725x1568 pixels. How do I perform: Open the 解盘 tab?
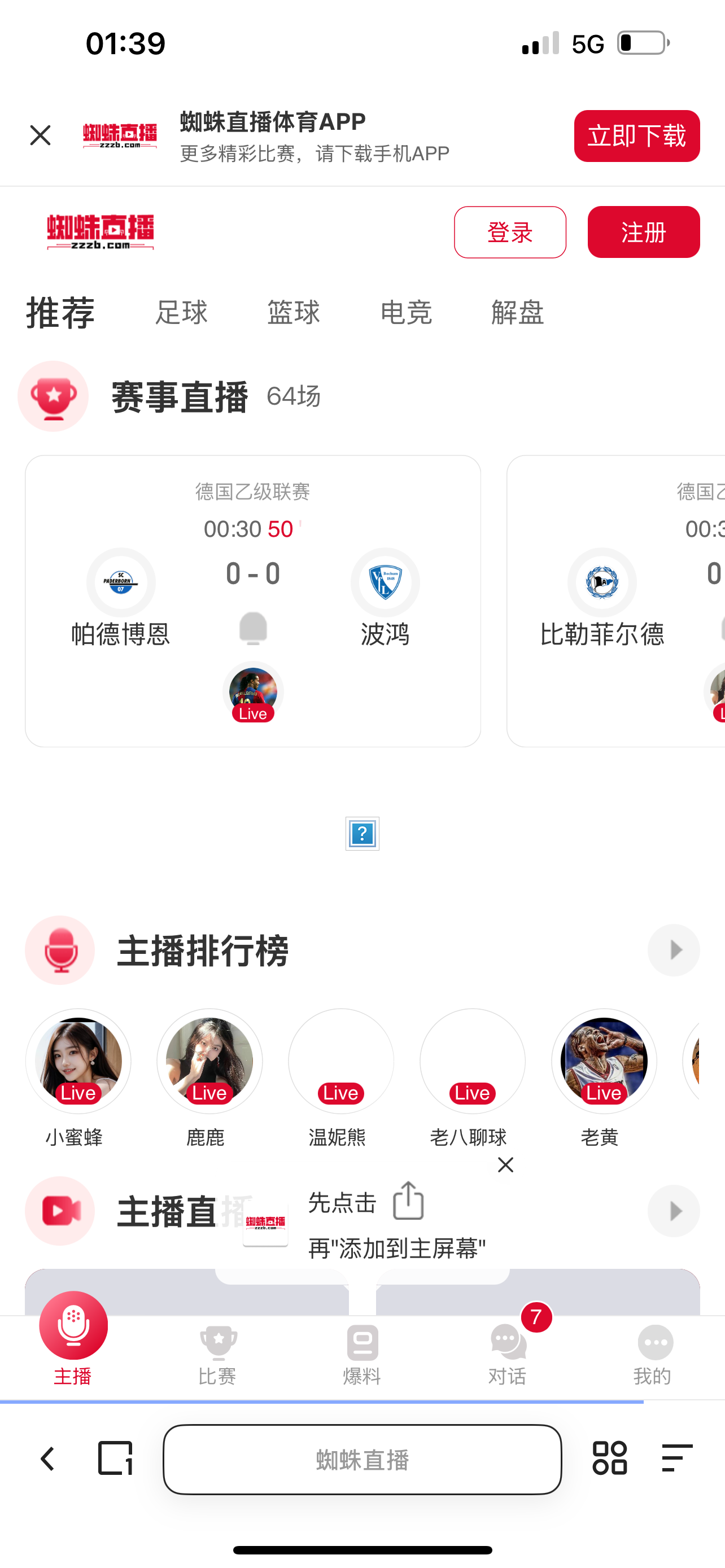517,312
